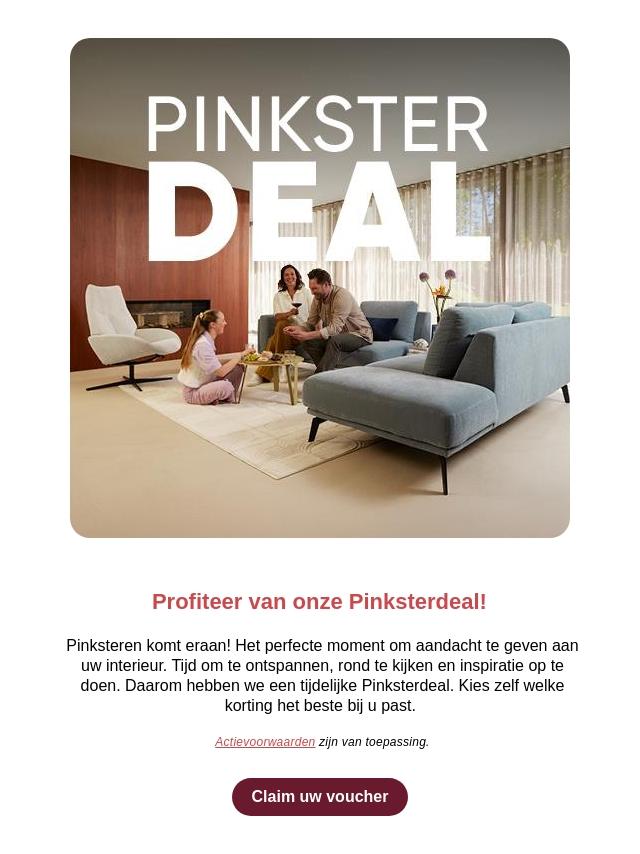Open the Pinksterdeal banner image

[320, 288]
